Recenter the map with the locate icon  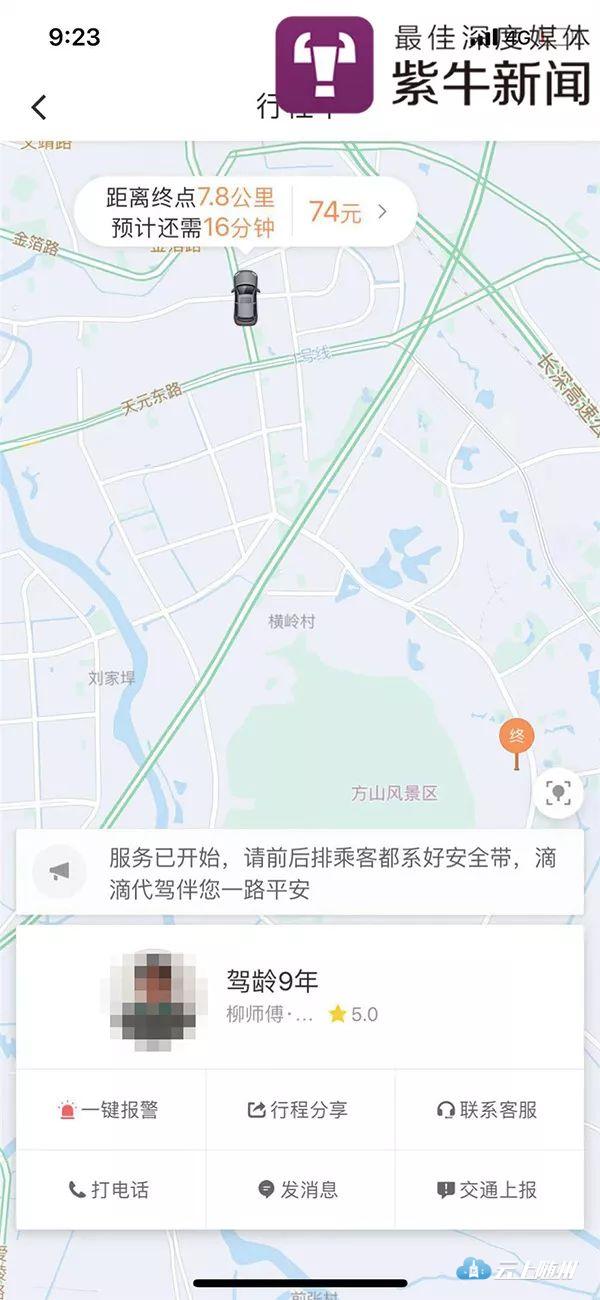(x=557, y=794)
